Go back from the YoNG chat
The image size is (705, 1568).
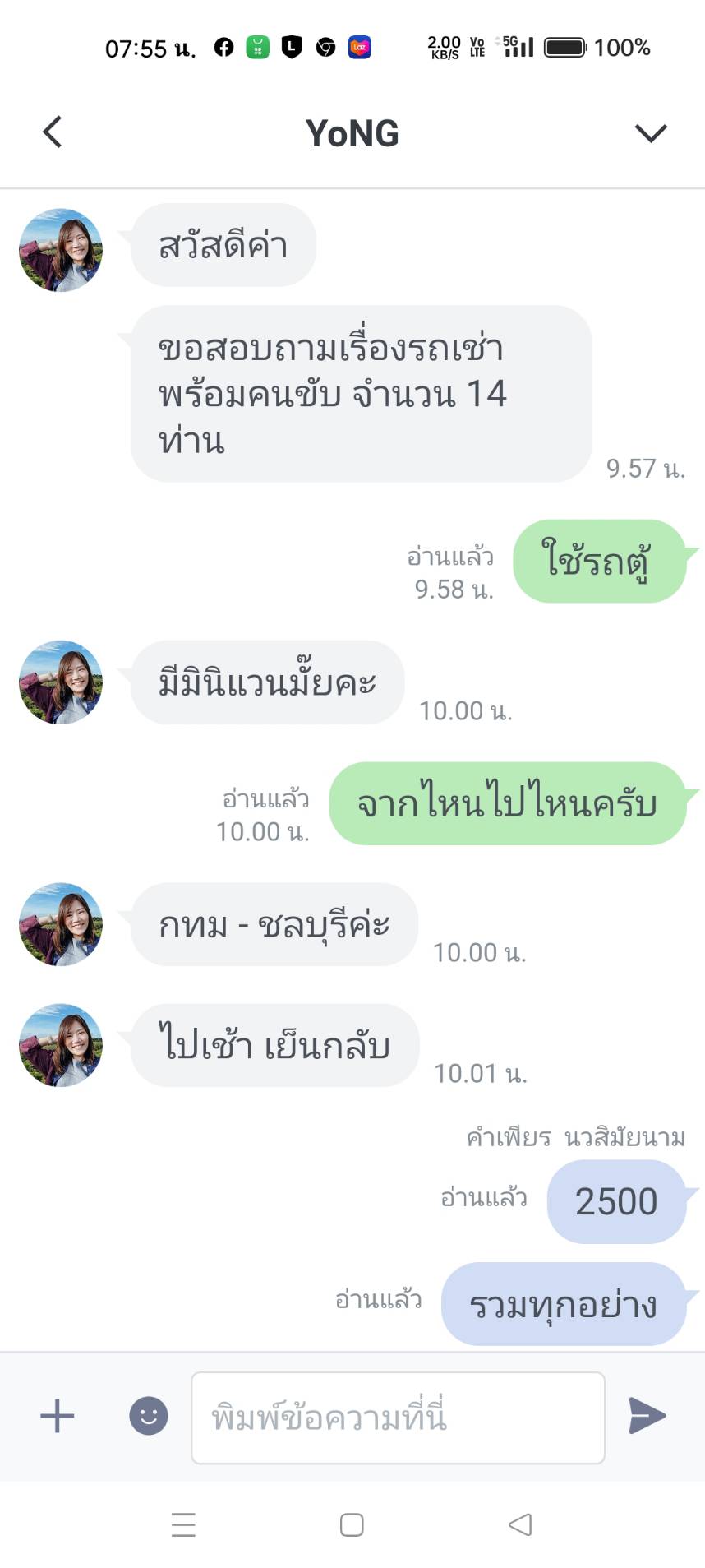(x=53, y=132)
